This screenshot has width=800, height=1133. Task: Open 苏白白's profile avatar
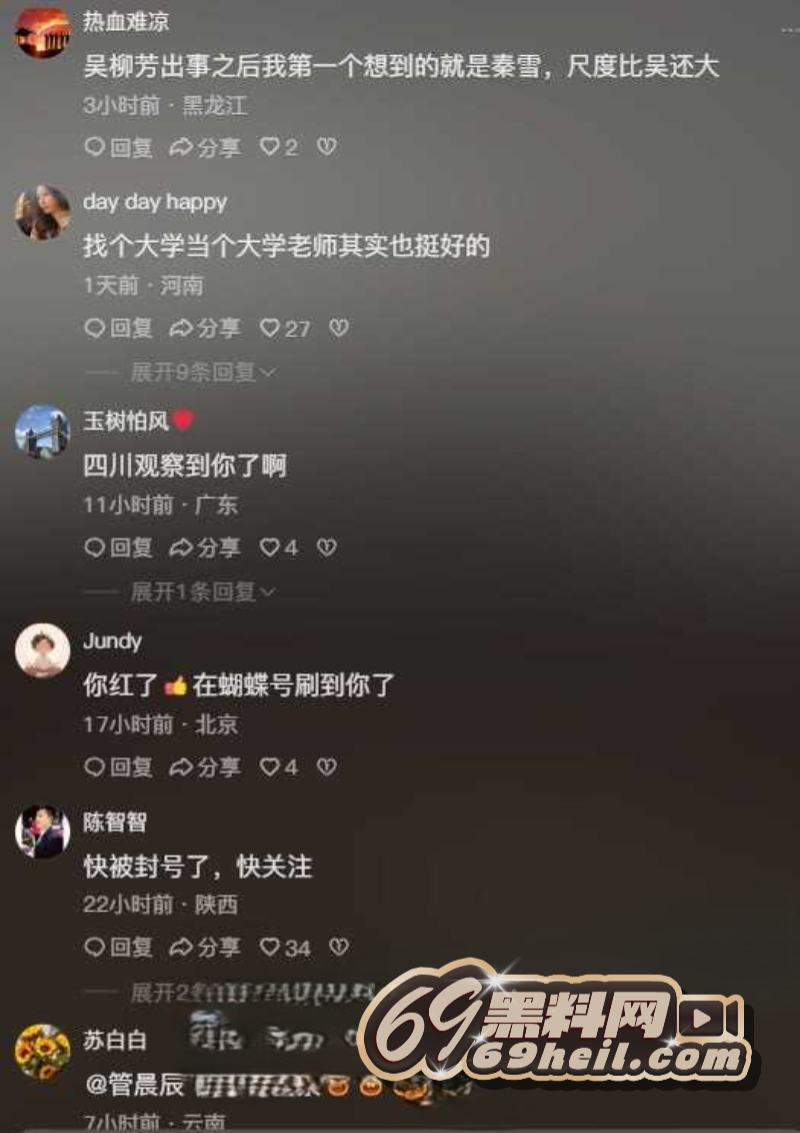[42, 1051]
